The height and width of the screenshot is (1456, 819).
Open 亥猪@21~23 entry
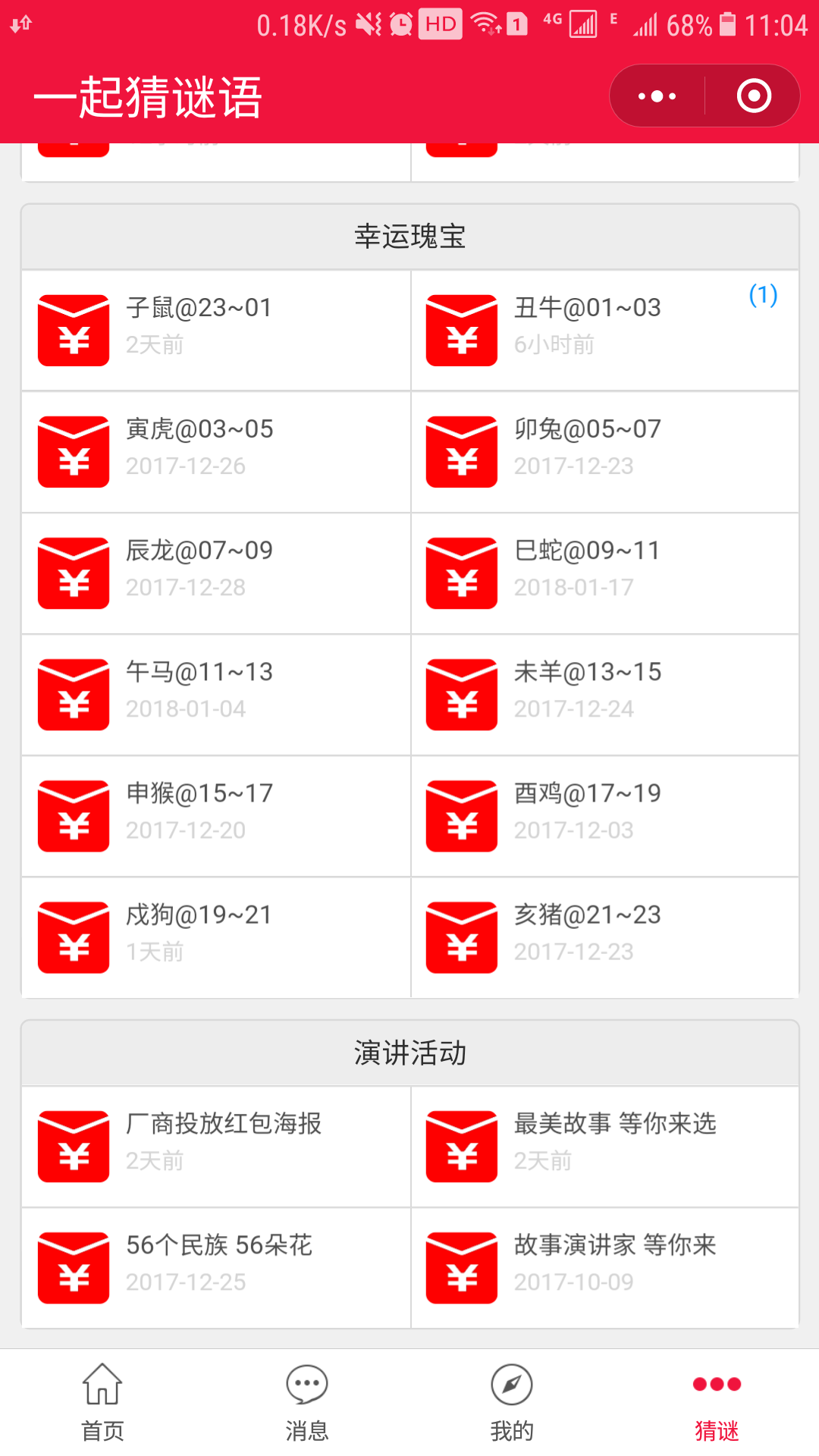click(x=604, y=937)
